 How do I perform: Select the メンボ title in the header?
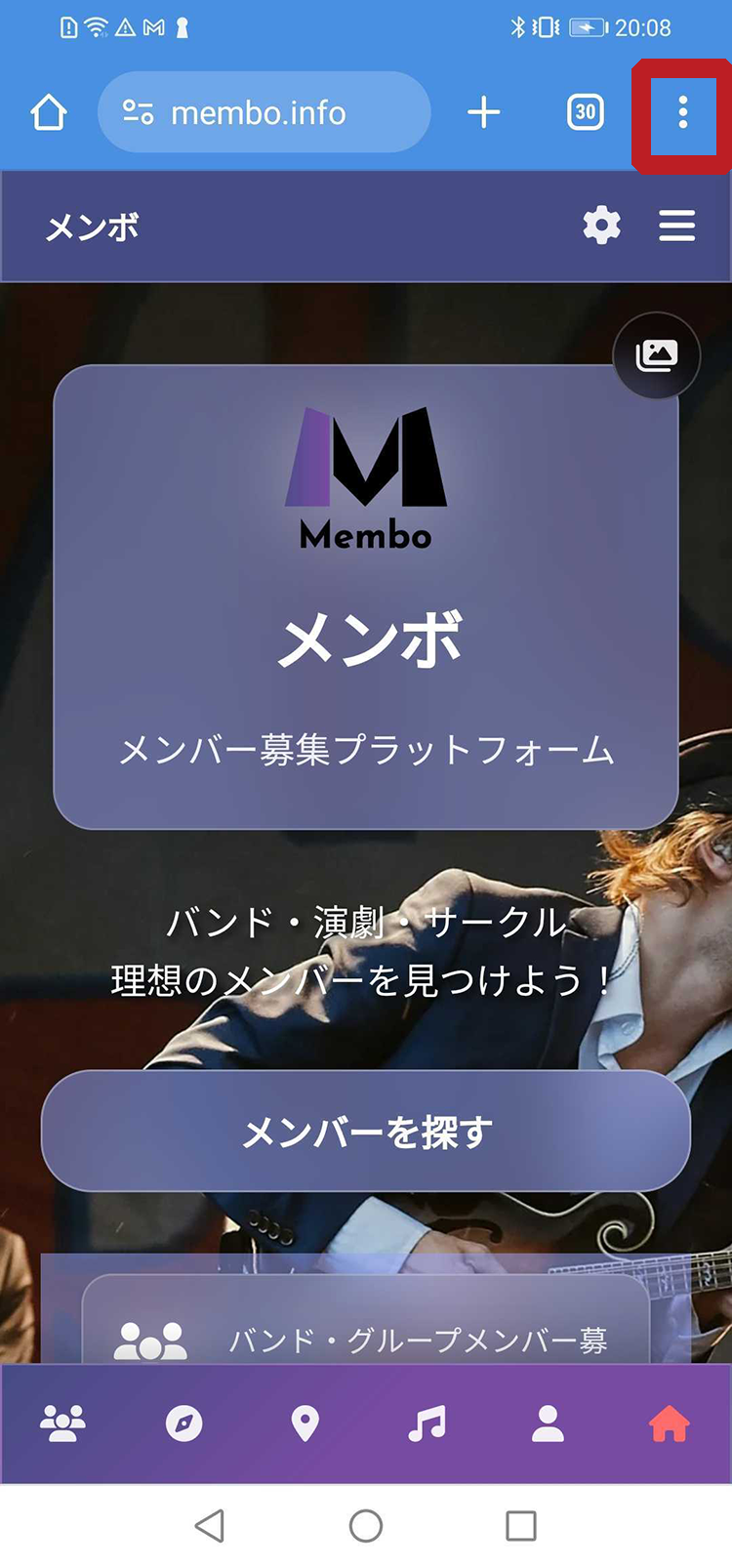tap(91, 226)
